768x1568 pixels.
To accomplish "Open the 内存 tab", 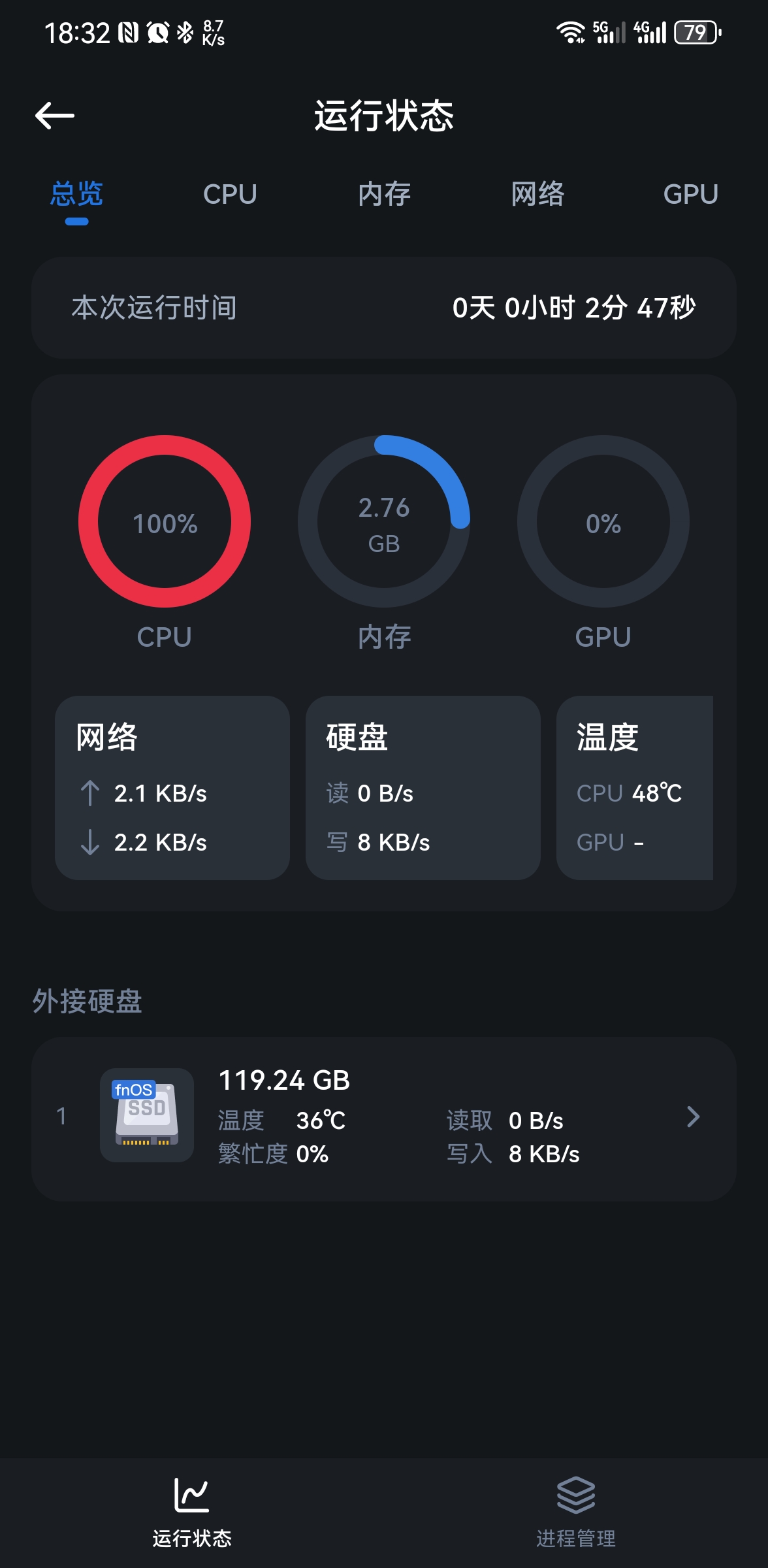I will (384, 194).
